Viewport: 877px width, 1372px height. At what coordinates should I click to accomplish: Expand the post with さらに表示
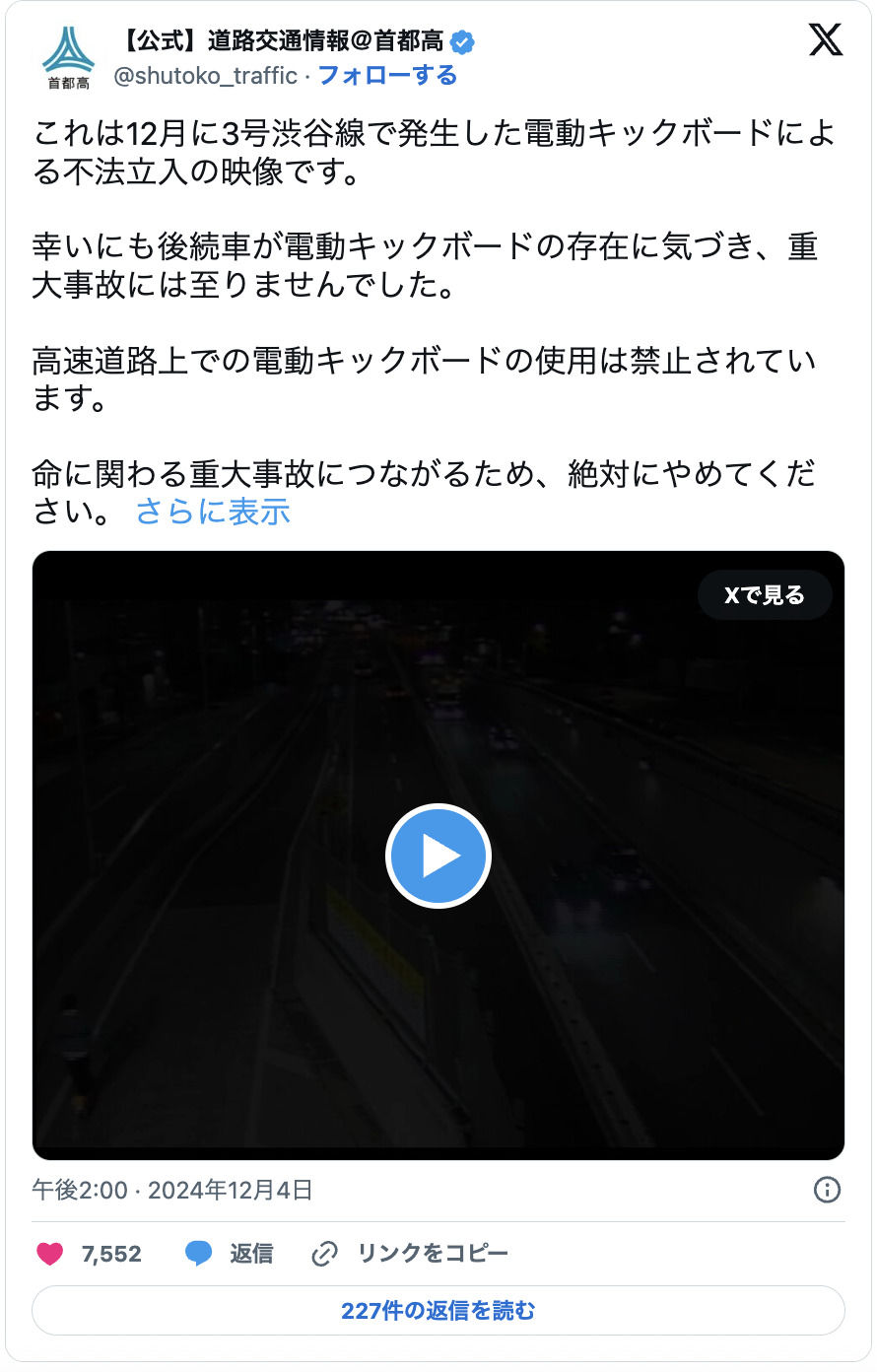coord(213,512)
